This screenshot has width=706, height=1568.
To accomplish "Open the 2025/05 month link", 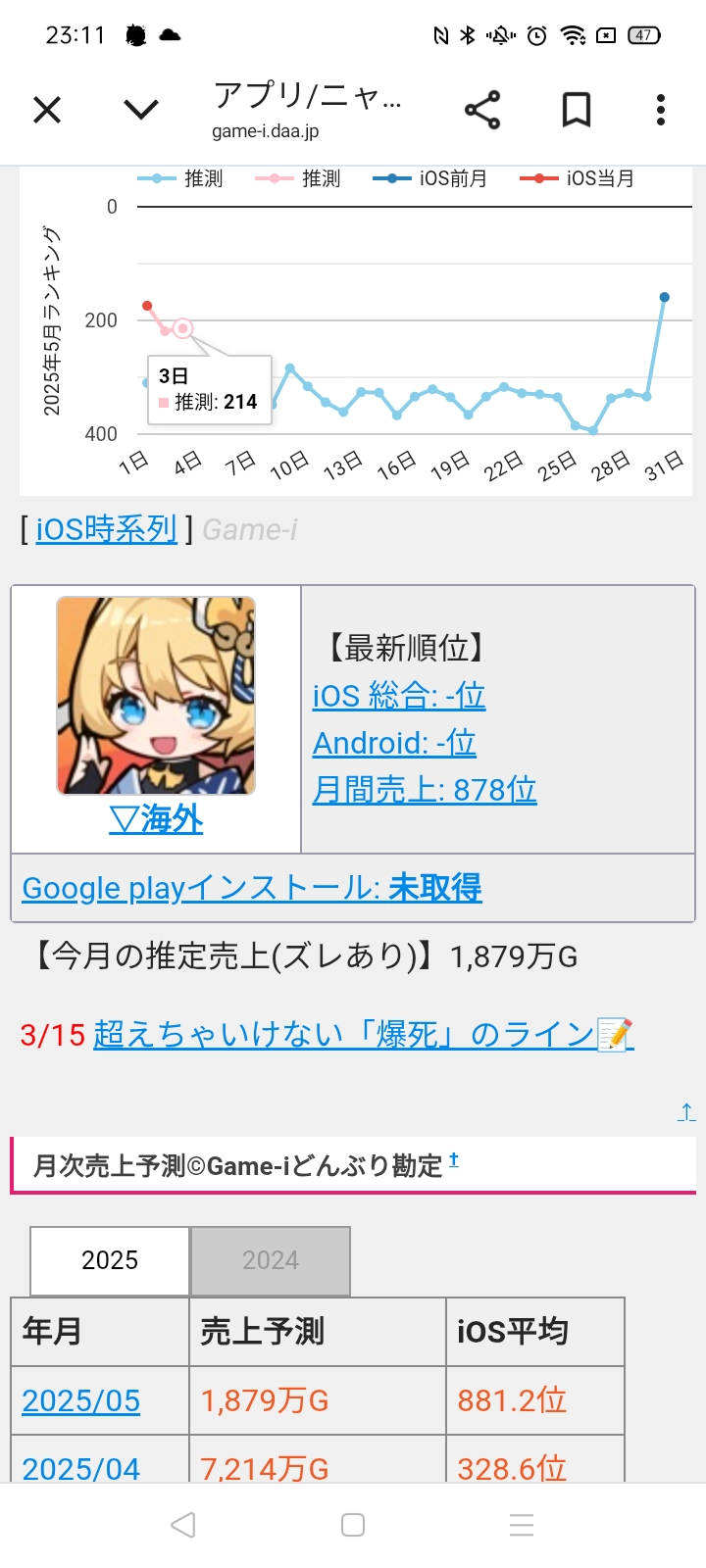I will click(x=81, y=1401).
